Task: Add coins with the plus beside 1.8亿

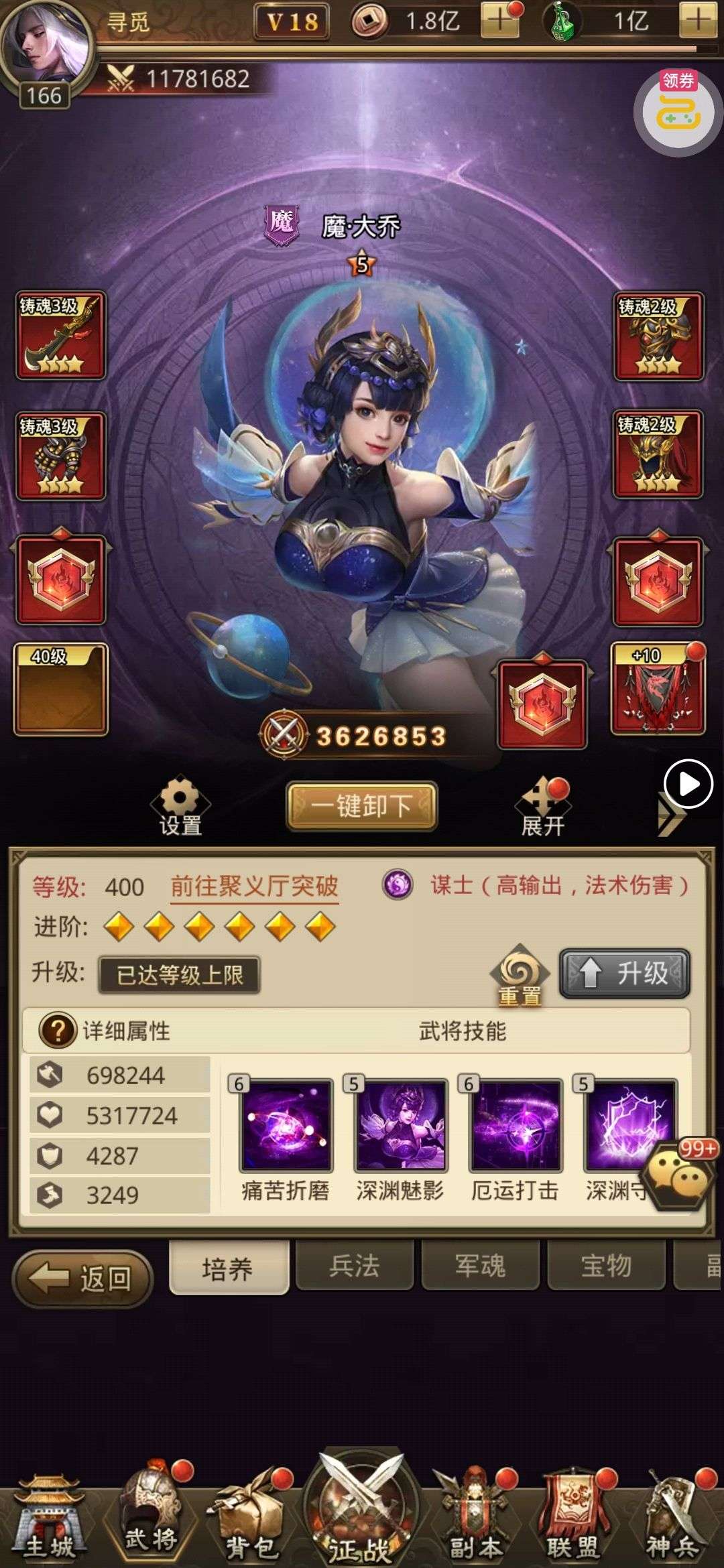Action: coord(499,21)
